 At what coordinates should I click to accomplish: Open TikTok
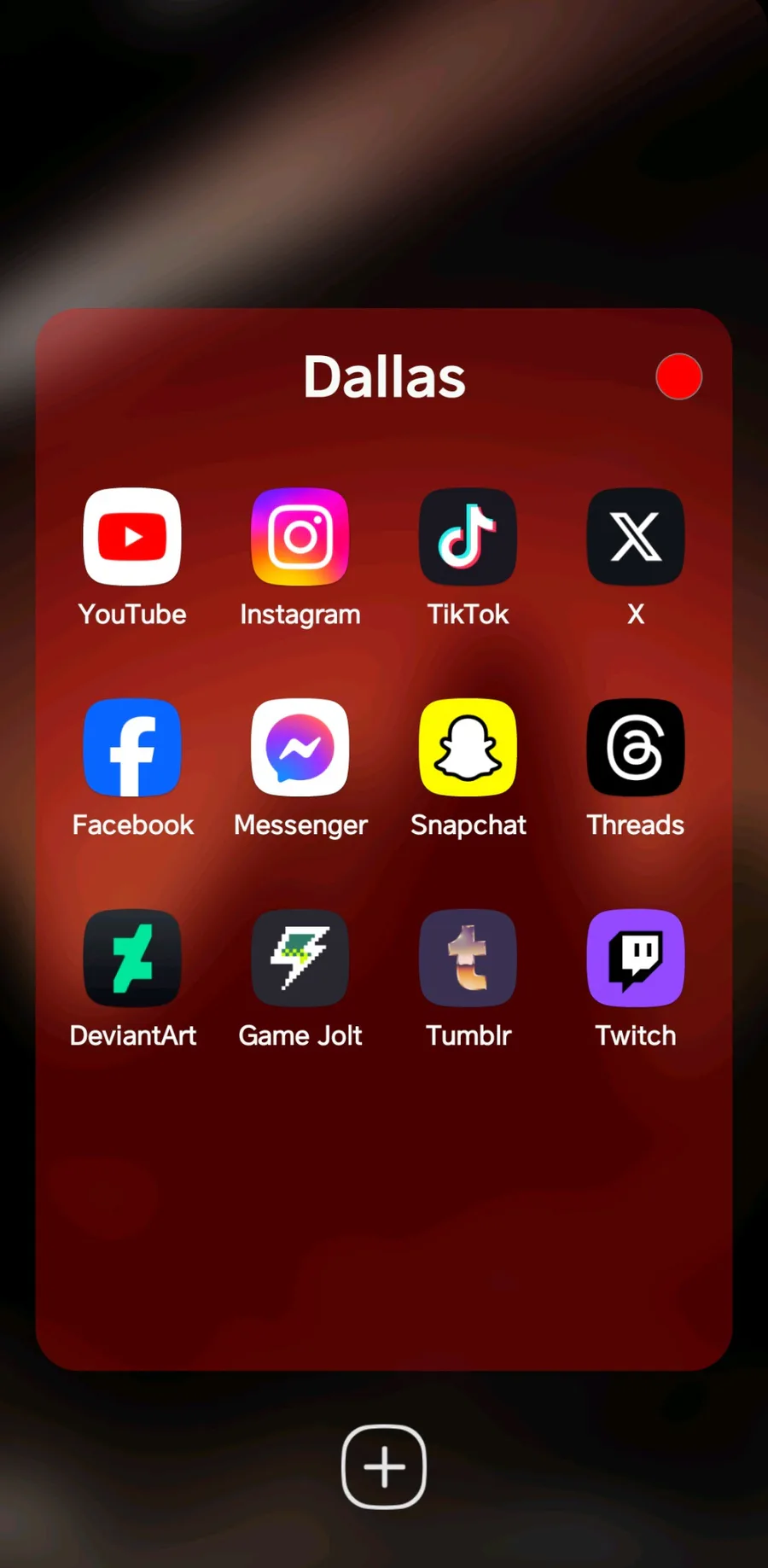point(468,537)
